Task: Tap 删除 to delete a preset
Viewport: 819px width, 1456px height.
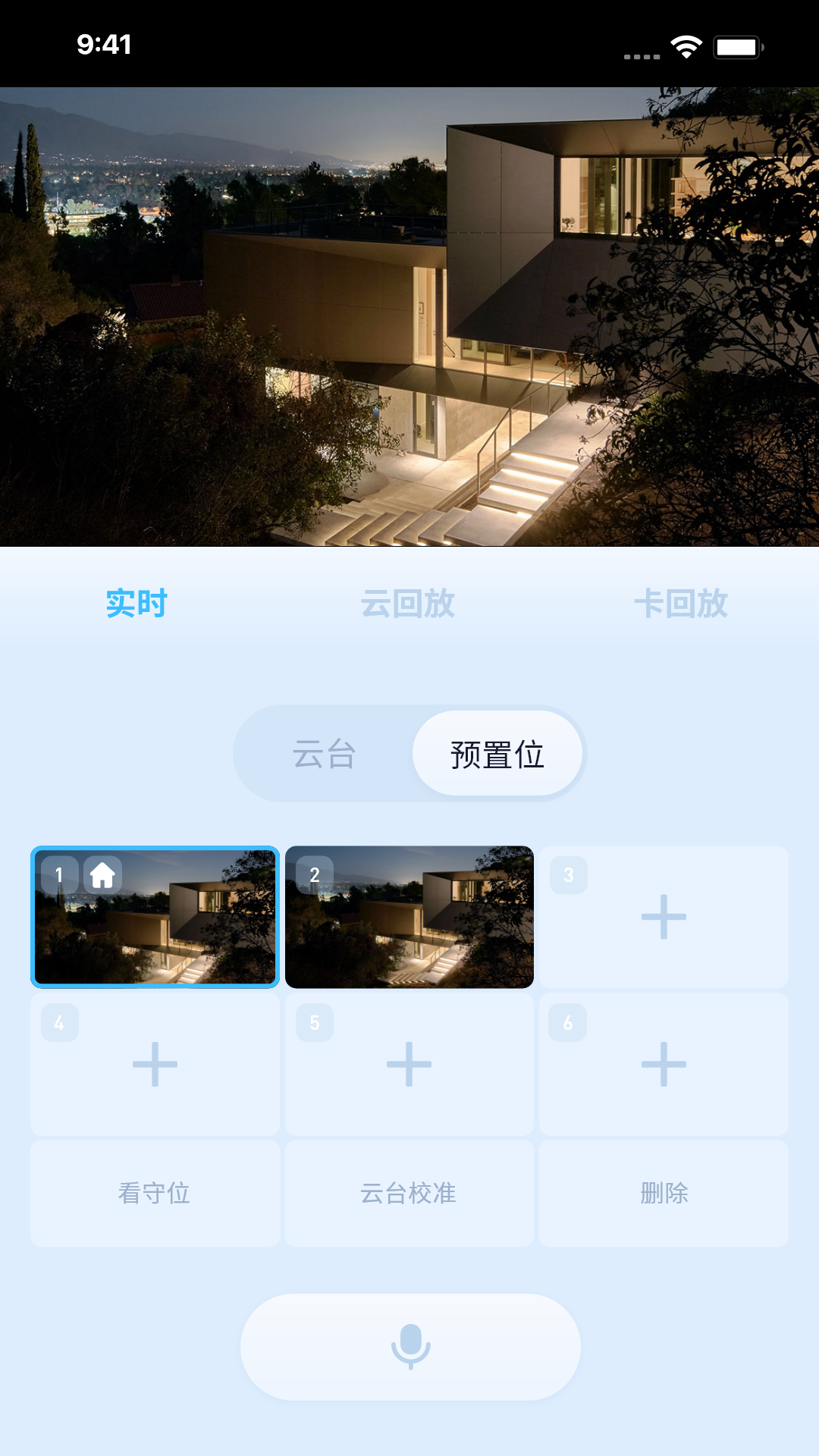Action: (x=664, y=1193)
